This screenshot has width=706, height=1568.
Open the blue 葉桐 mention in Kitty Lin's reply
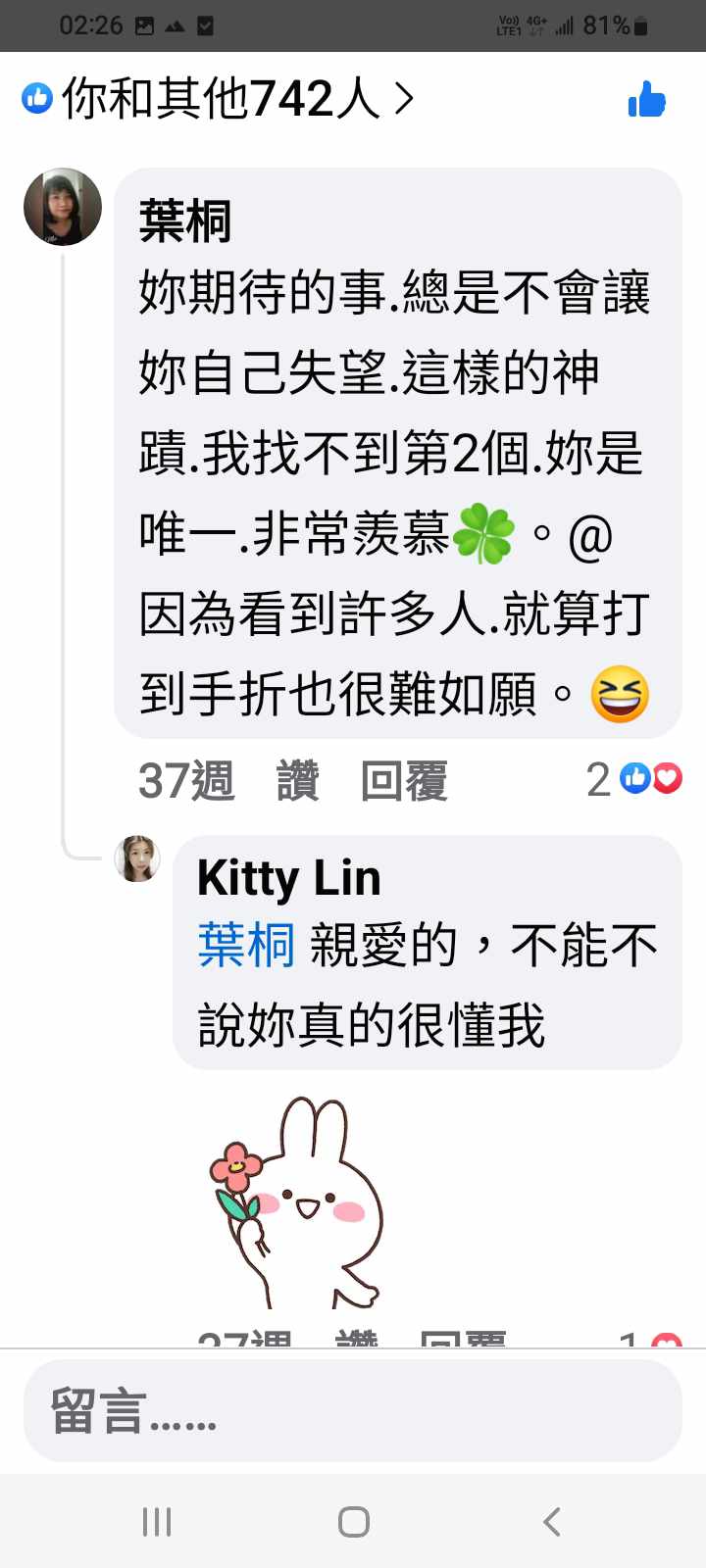(246, 946)
